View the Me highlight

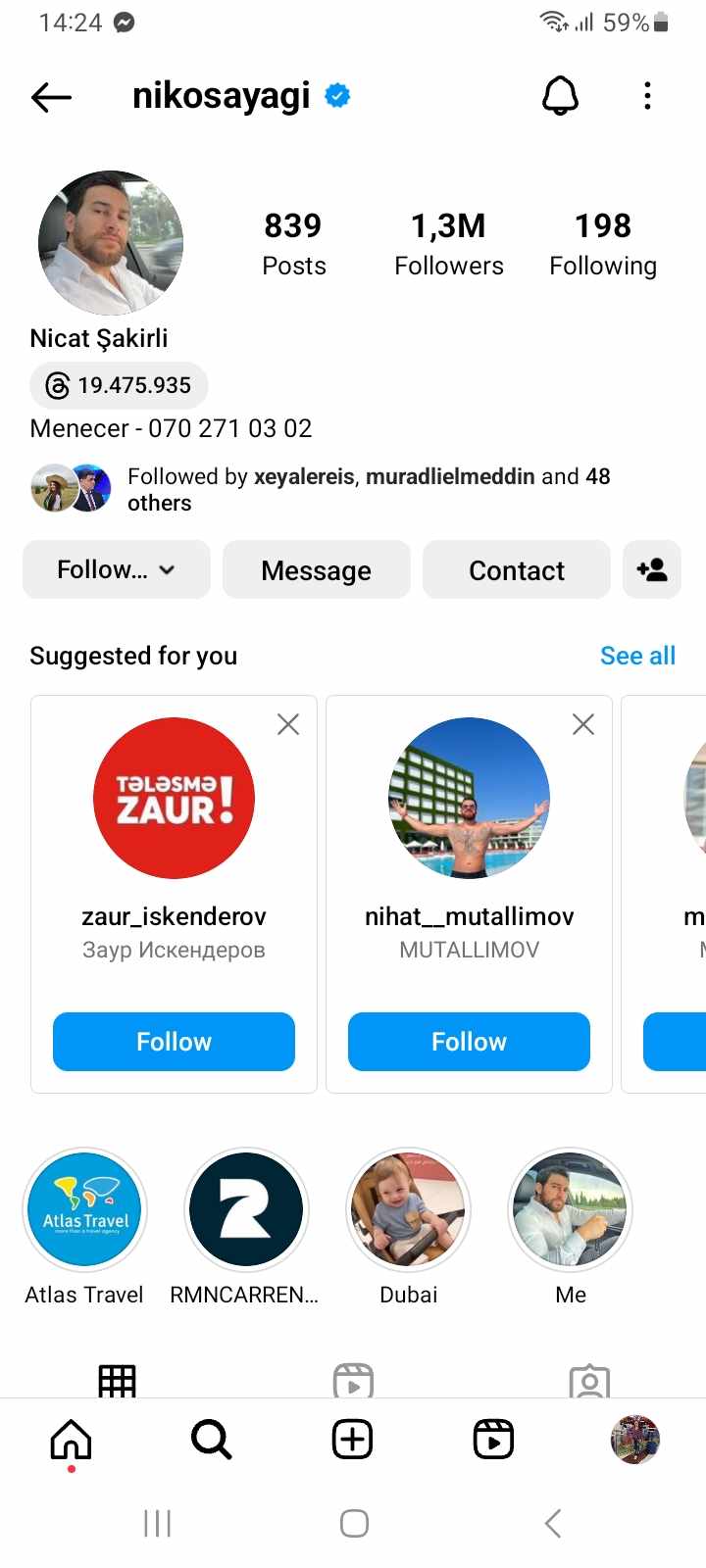pos(571,1209)
